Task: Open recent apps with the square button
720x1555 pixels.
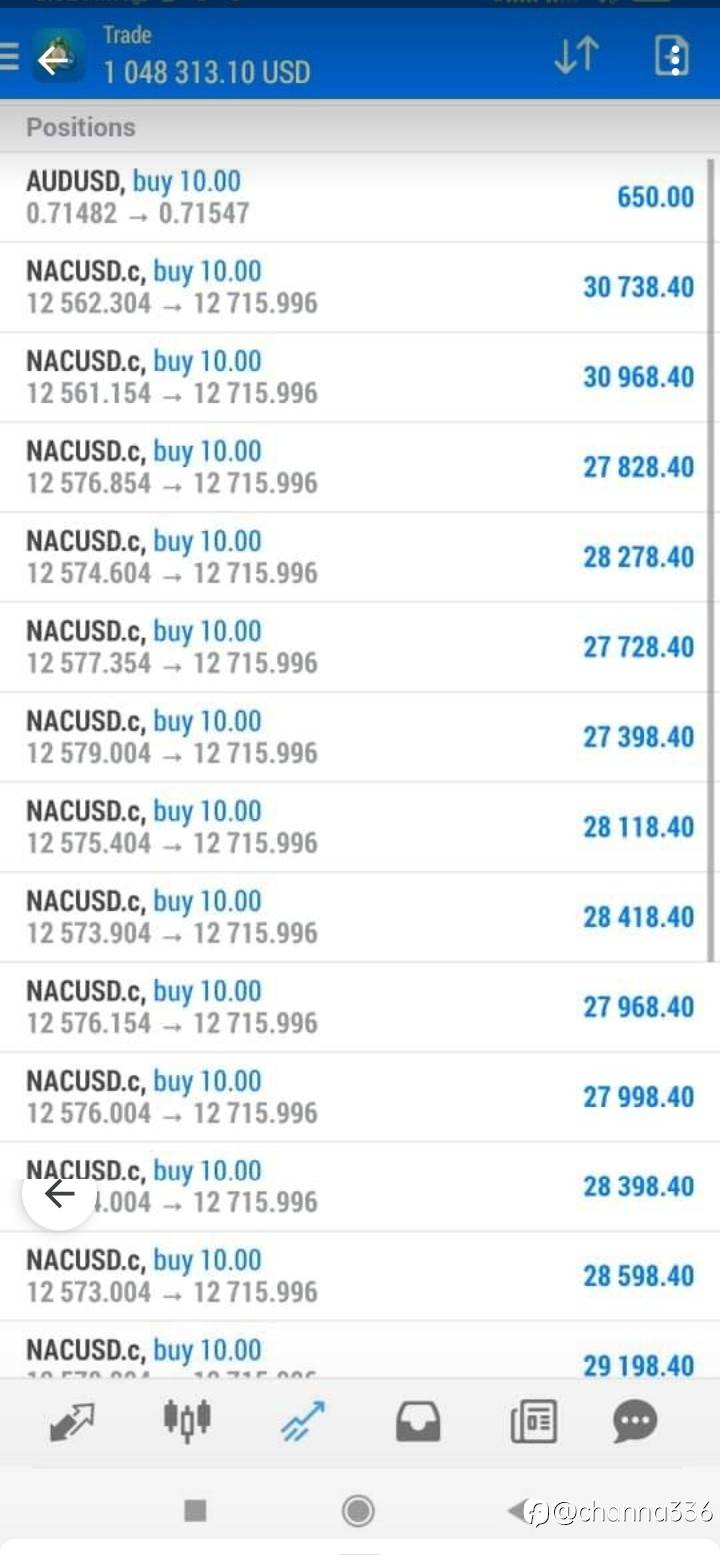Action: coord(195,1510)
